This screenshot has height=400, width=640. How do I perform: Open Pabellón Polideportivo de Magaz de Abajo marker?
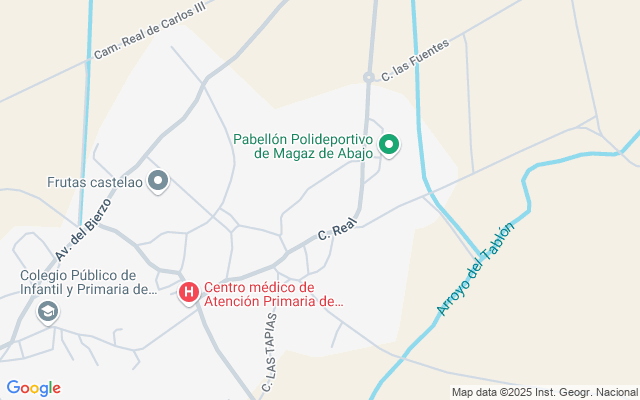pos(389,146)
